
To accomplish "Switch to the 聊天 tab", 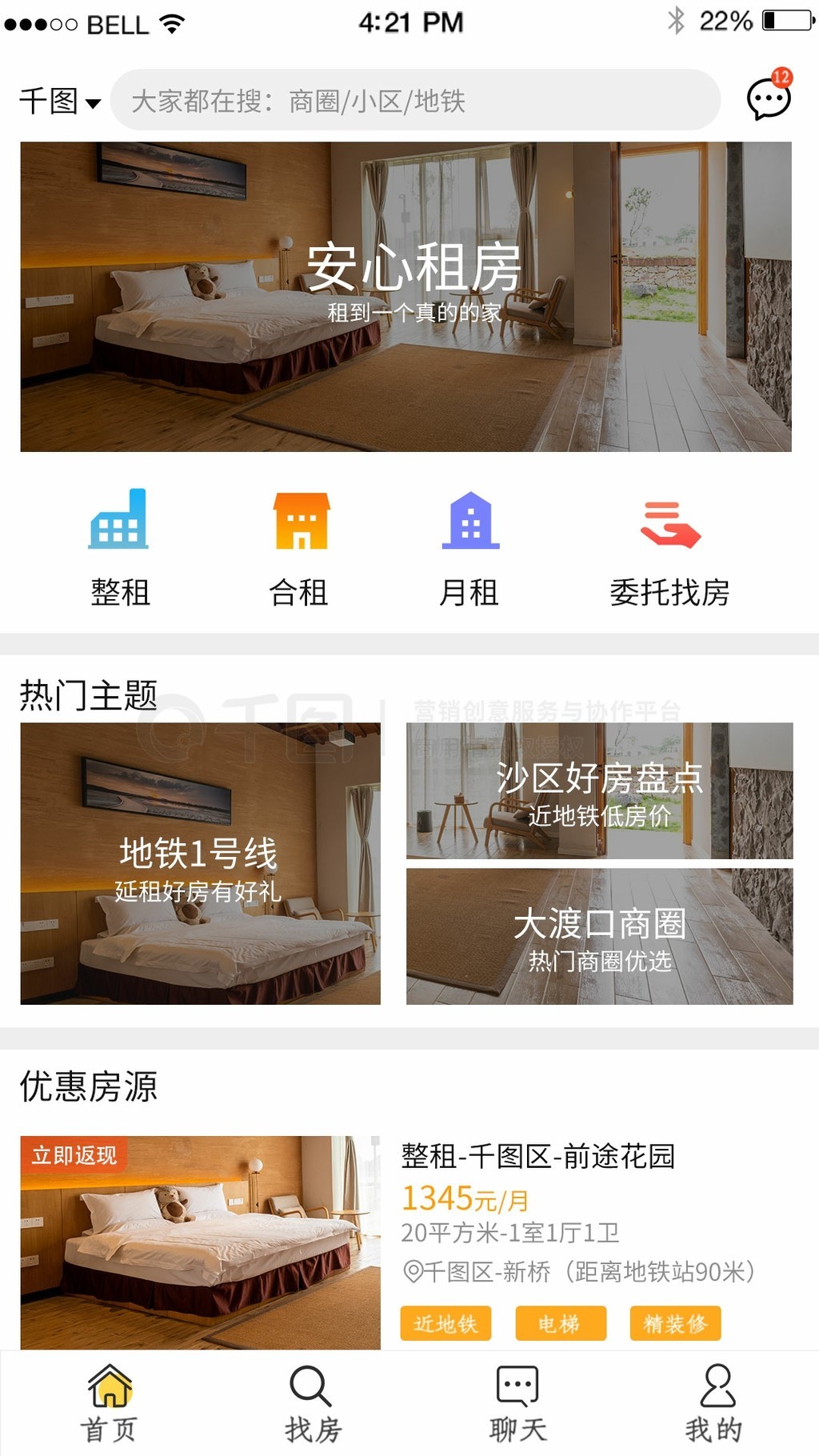I will [517, 1404].
